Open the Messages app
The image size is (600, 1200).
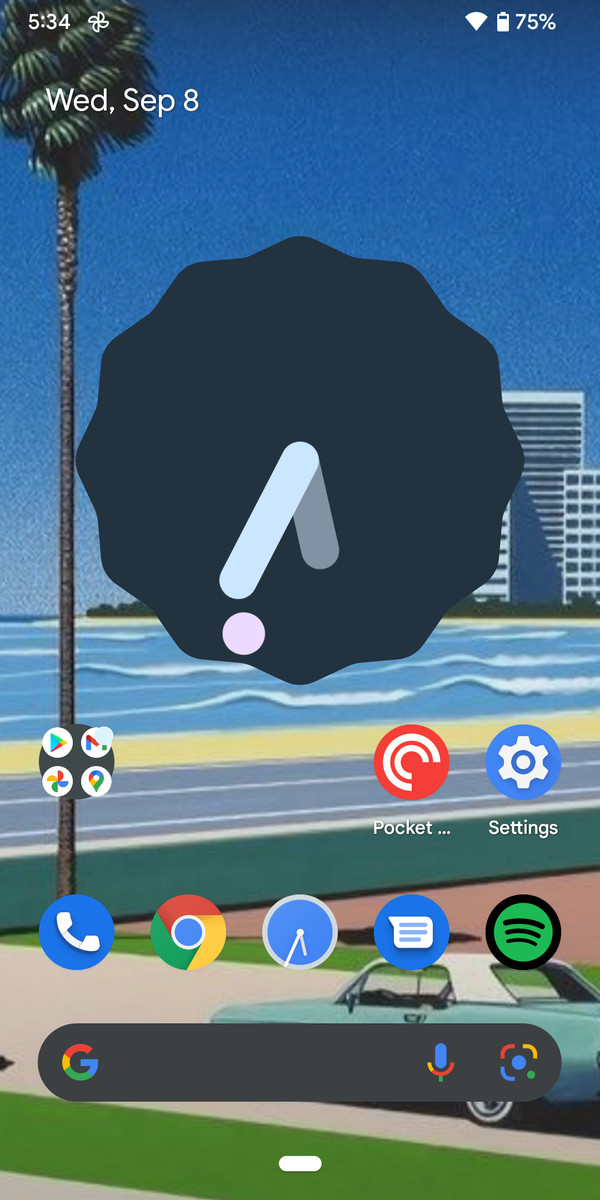(x=411, y=932)
